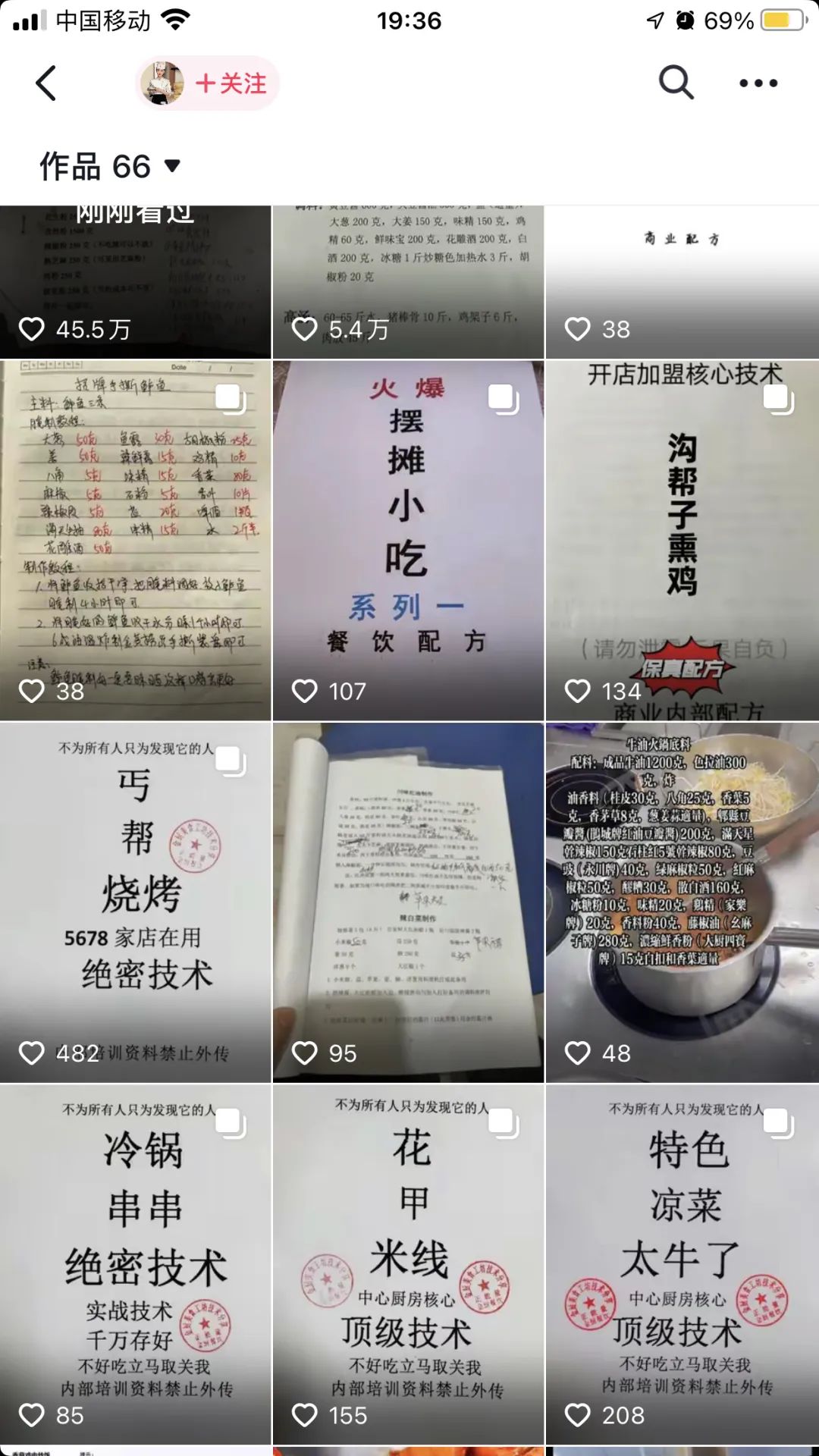Open the three-dot overflow menu

pos(758,83)
